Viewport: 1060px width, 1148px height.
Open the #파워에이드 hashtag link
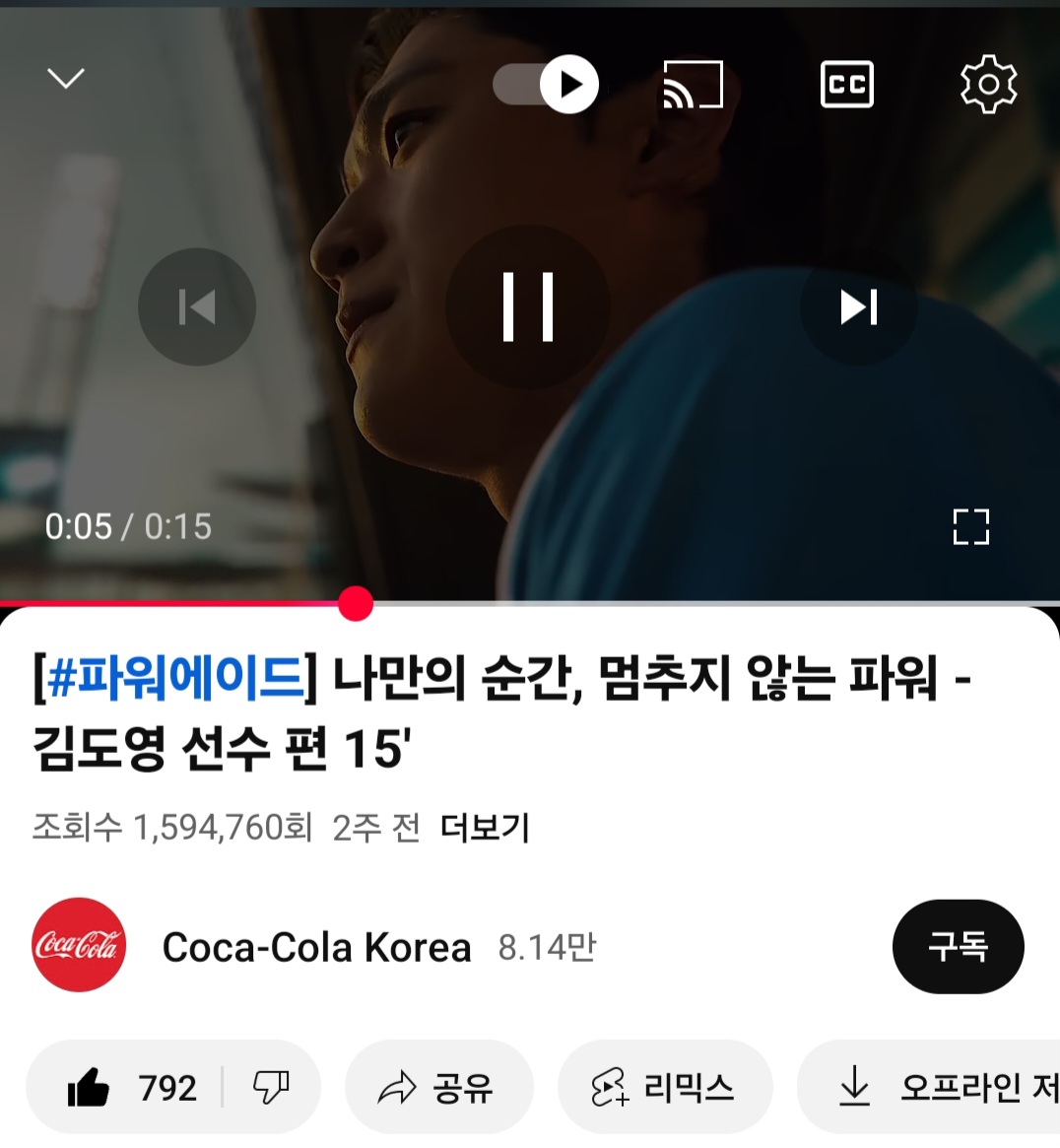(x=177, y=679)
